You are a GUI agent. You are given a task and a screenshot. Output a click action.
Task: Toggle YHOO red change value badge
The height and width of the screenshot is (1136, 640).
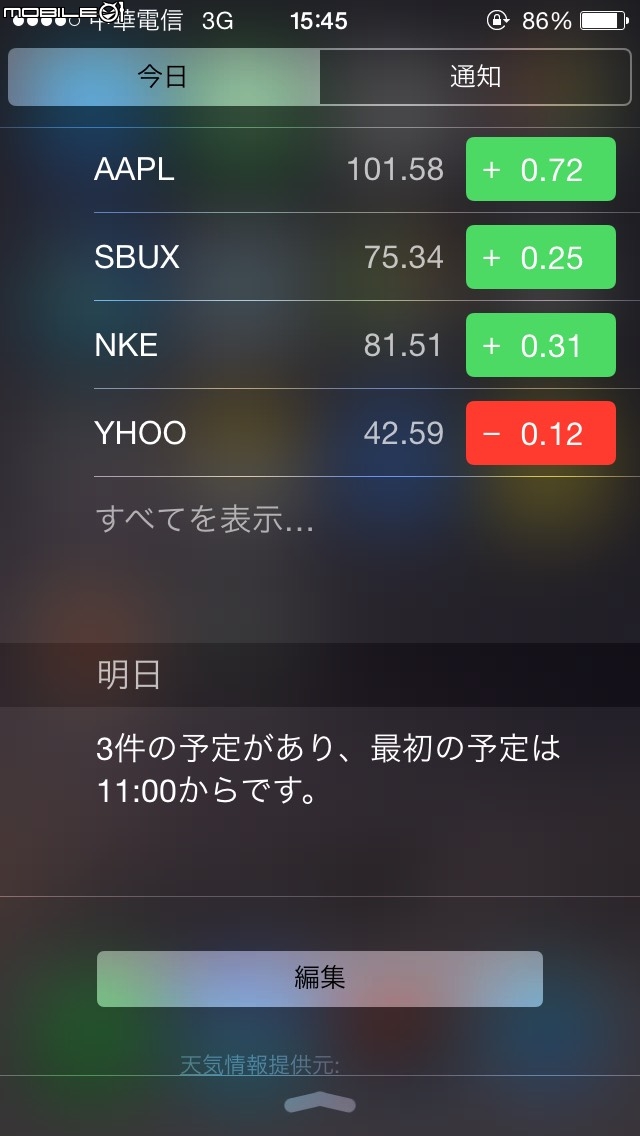click(x=541, y=433)
